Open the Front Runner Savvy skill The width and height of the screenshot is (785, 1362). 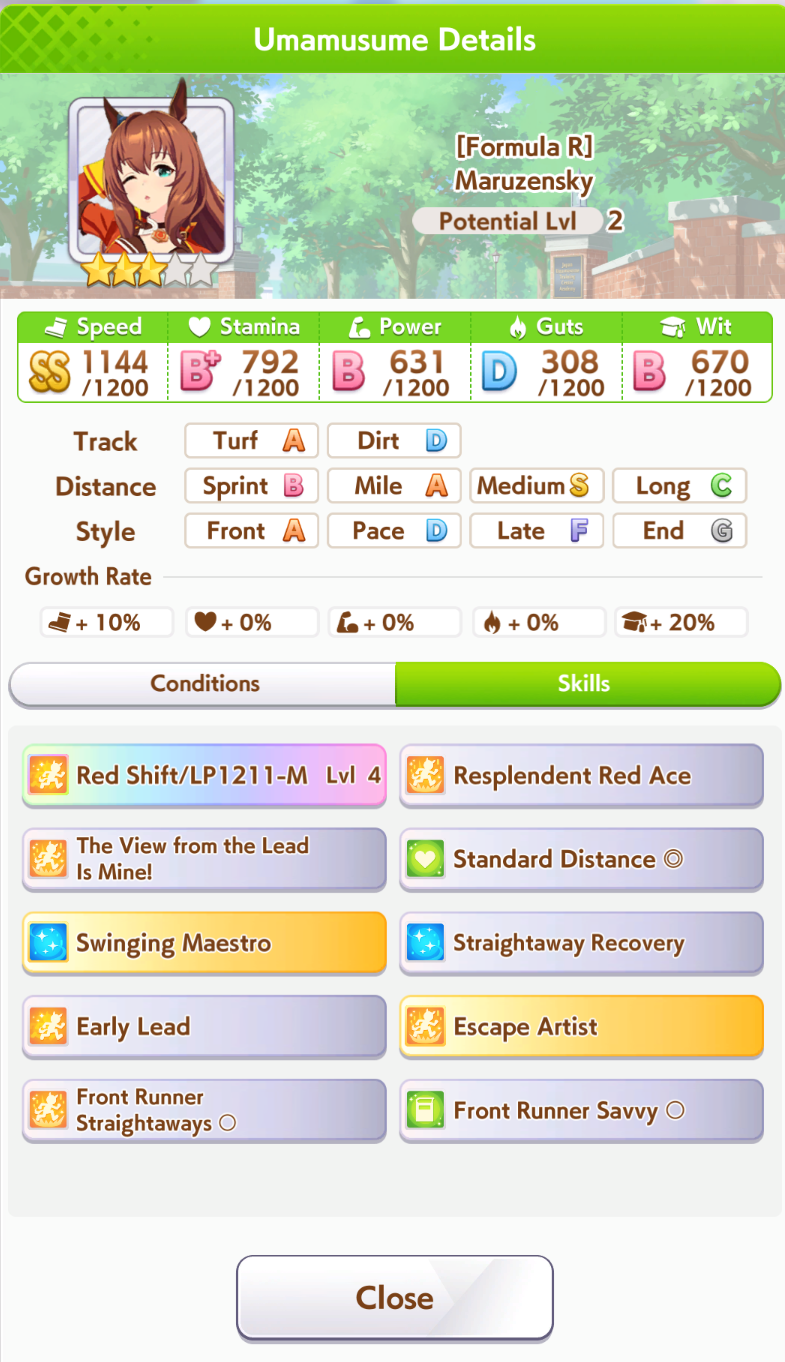[x=582, y=1110]
